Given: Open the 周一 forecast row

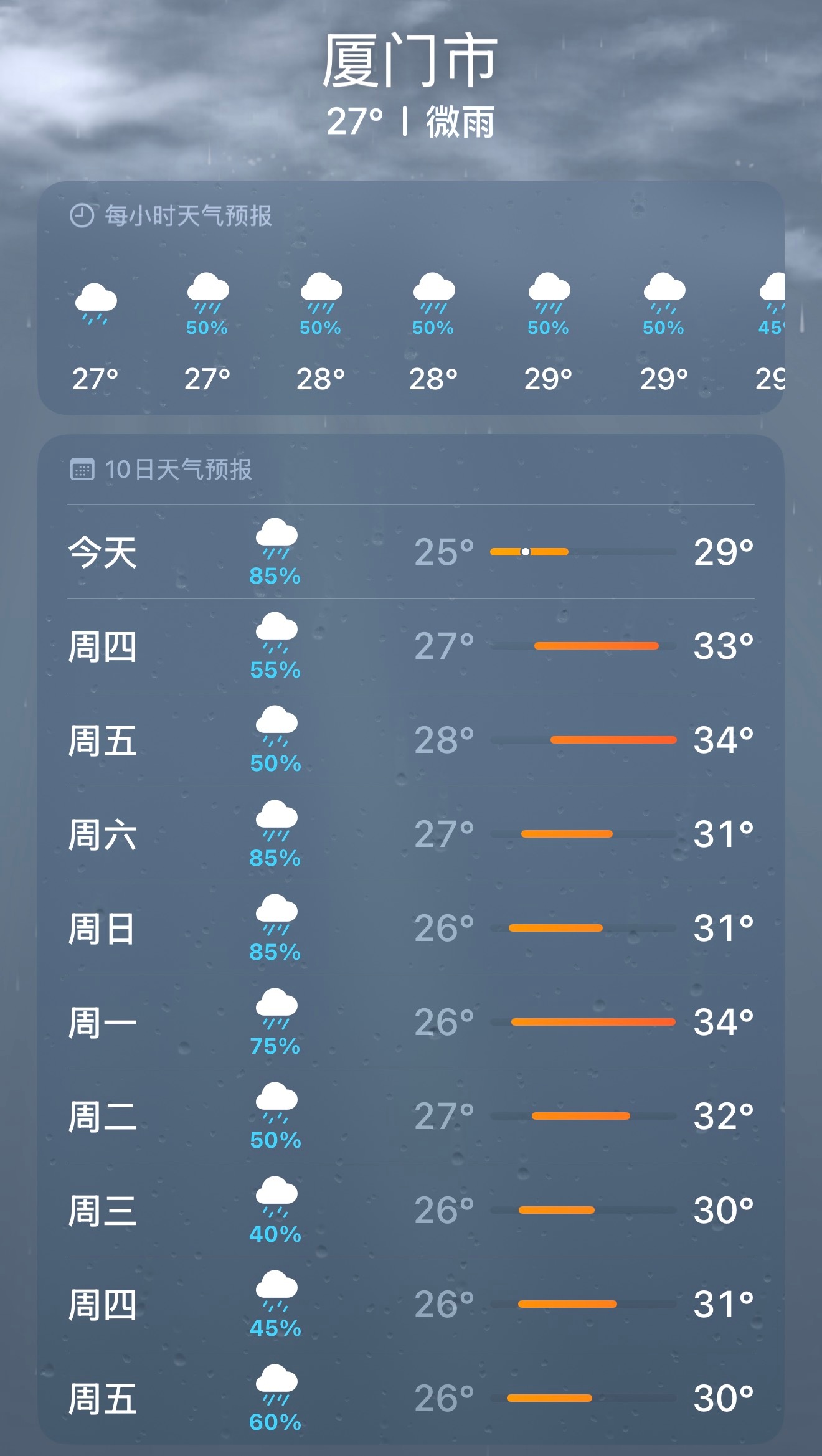Looking at the screenshot, I should pyautogui.click(x=410, y=1022).
